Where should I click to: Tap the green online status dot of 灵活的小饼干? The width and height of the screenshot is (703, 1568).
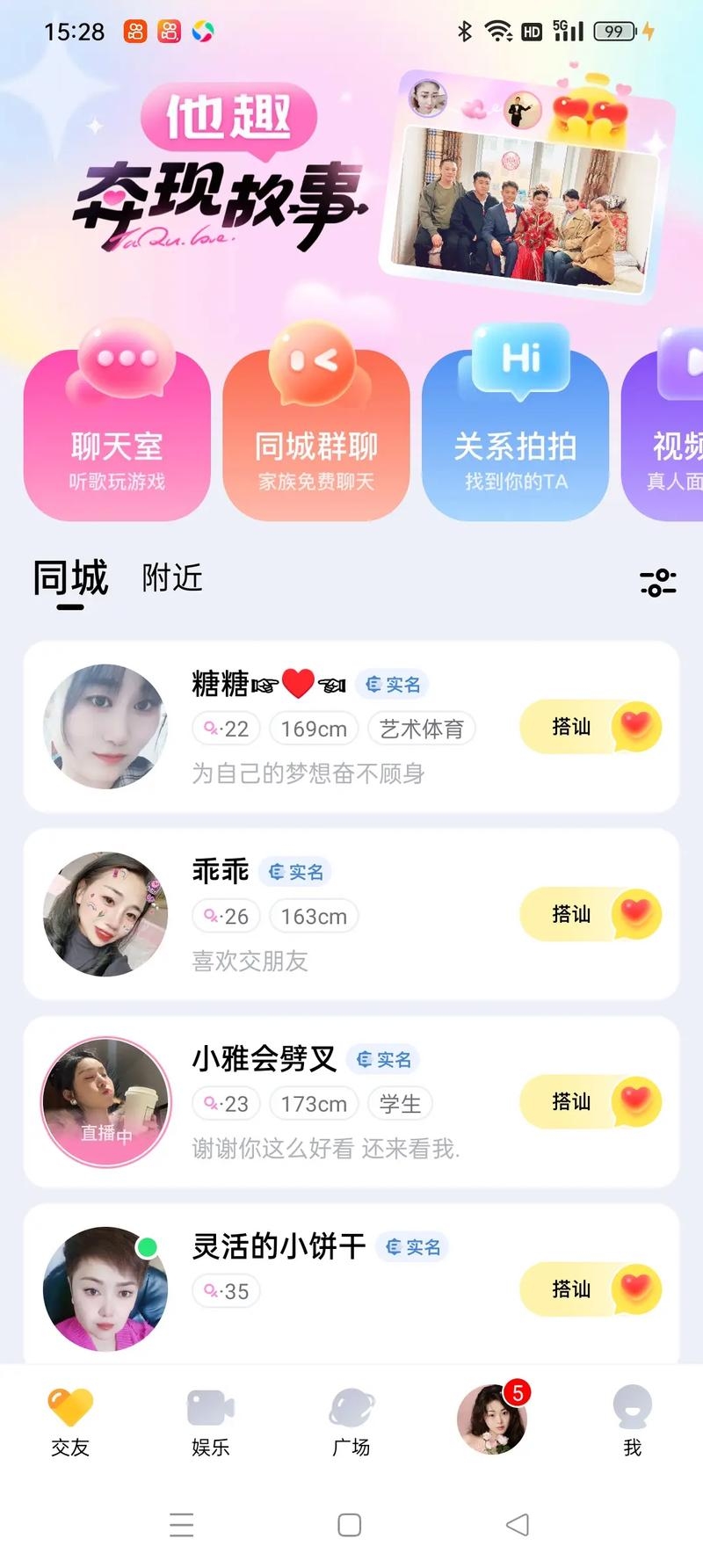pyautogui.click(x=147, y=1245)
